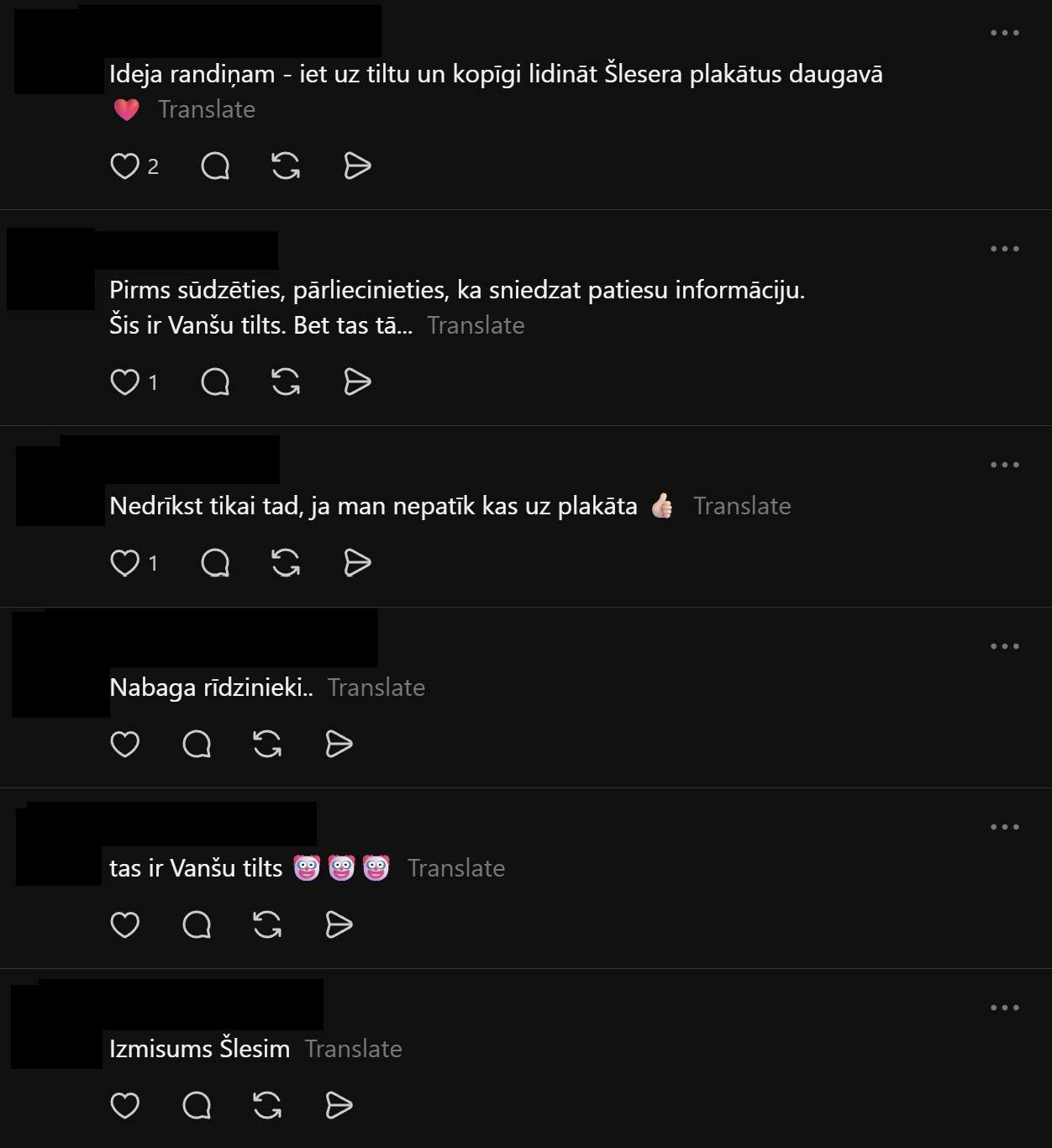Screen dimensions: 1052x1148
Task: Like the 'Pirms sūdzēties' comment
Action: pos(125,382)
